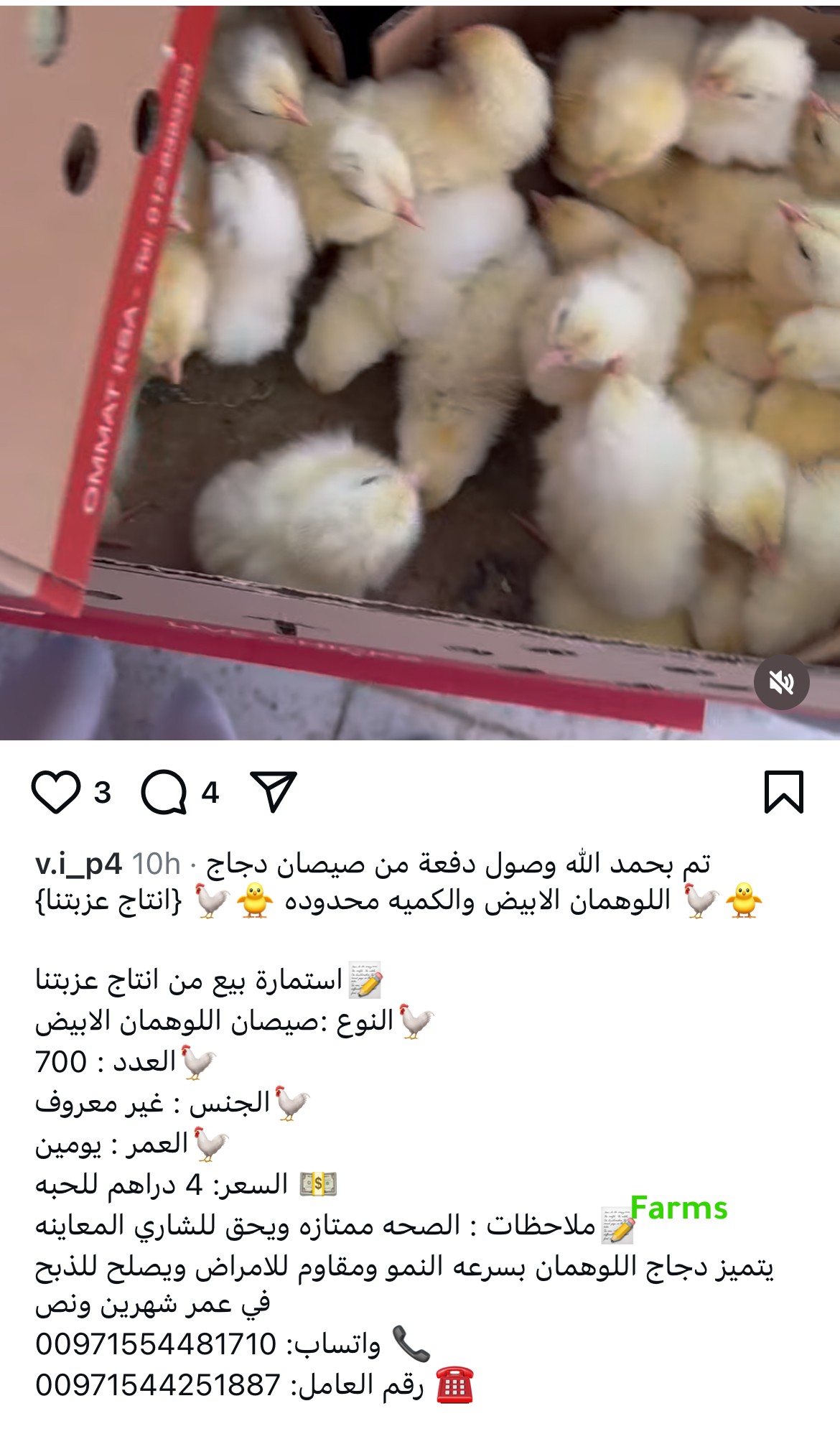This screenshot has height=1434, width=840.
Task: Open the v.i_p4 profile from the caption
Action: 78,864
